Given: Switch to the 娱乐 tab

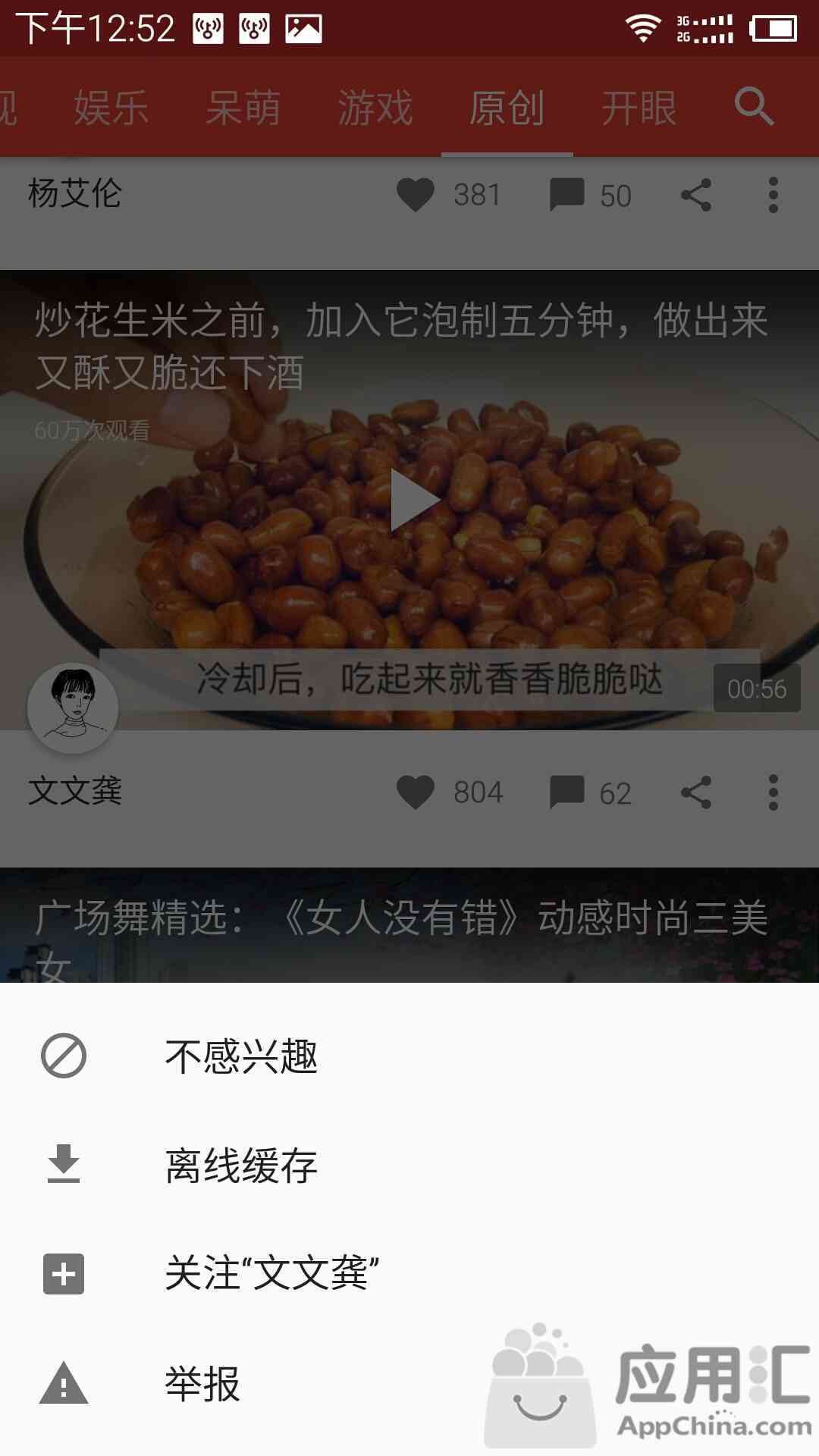Looking at the screenshot, I should (x=111, y=108).
